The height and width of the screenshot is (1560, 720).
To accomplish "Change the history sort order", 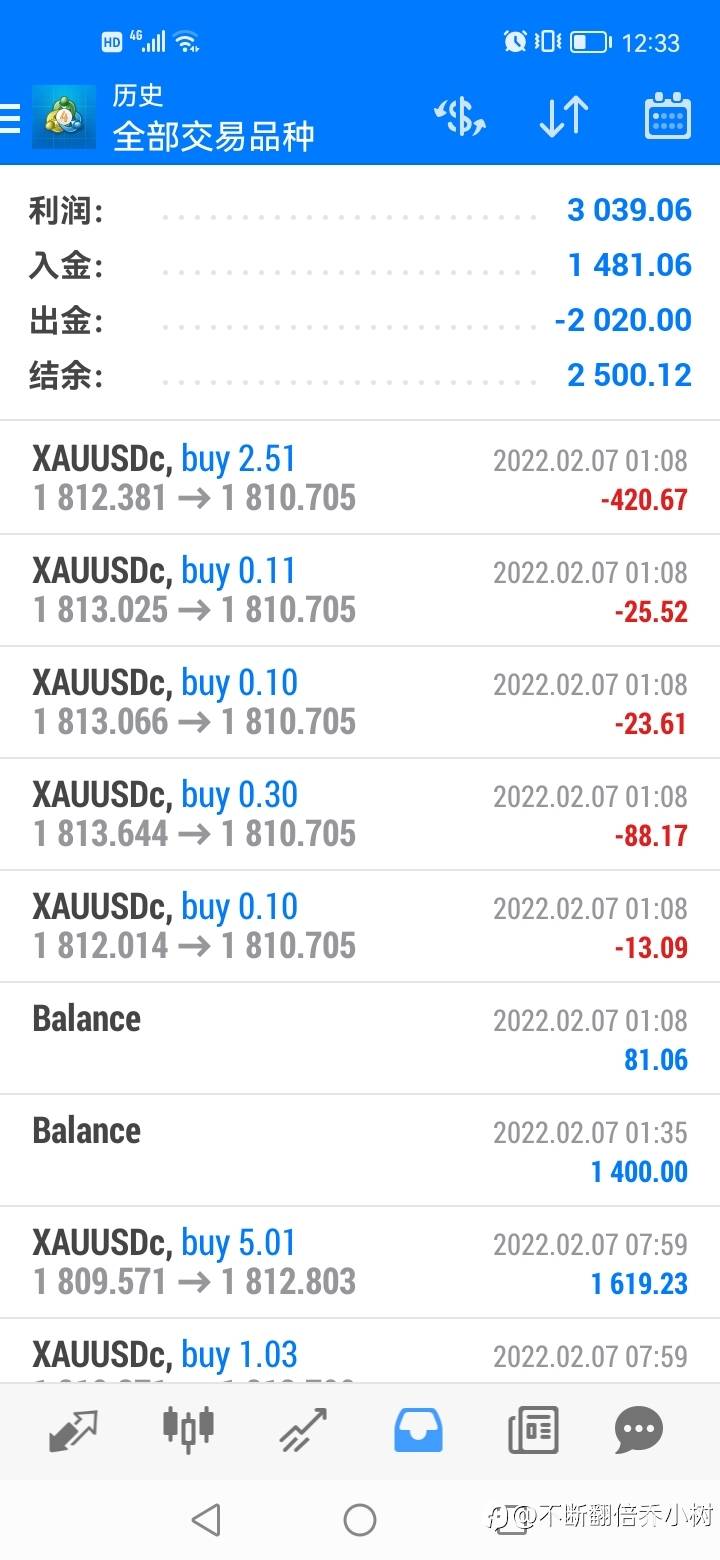I will tap(564, 118).
